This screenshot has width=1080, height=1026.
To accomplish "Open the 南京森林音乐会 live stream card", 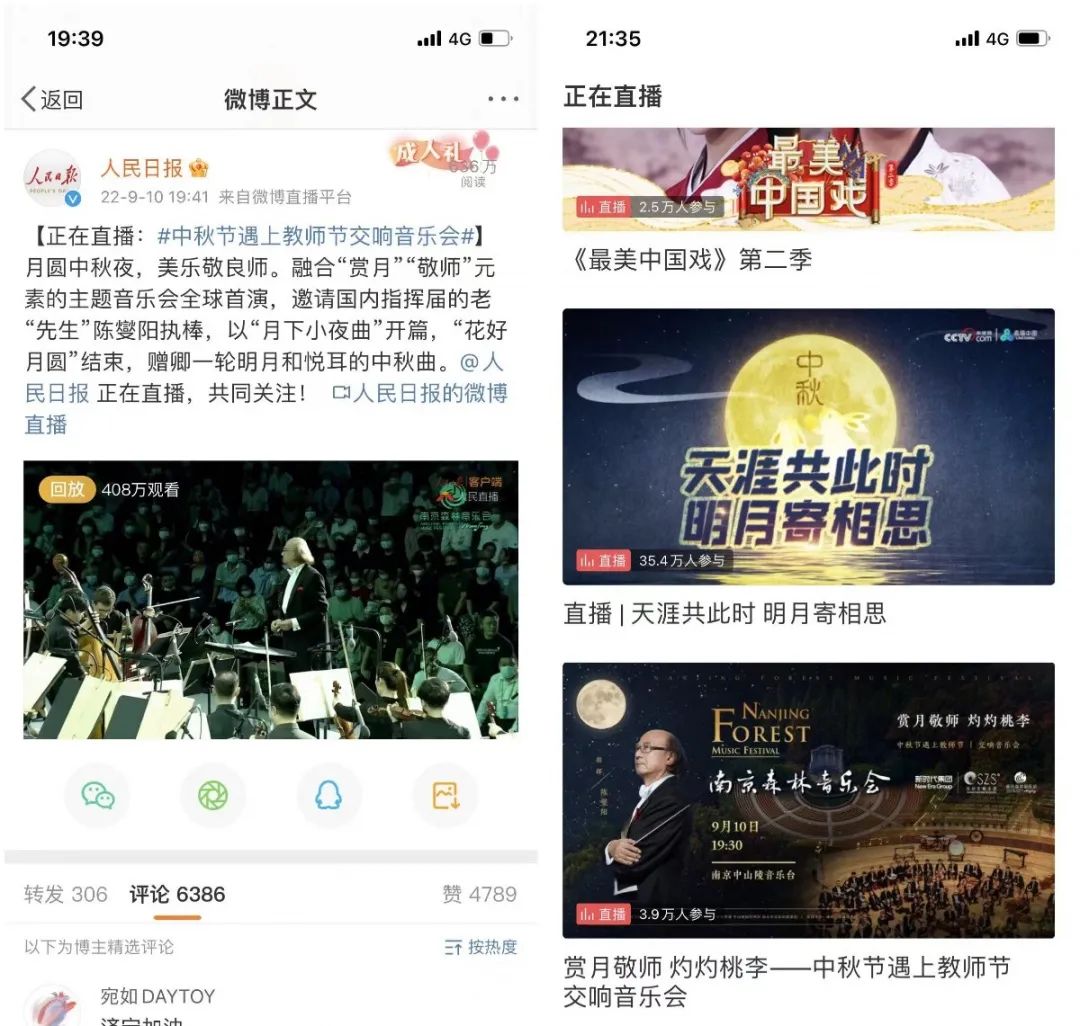I will 808,800.
